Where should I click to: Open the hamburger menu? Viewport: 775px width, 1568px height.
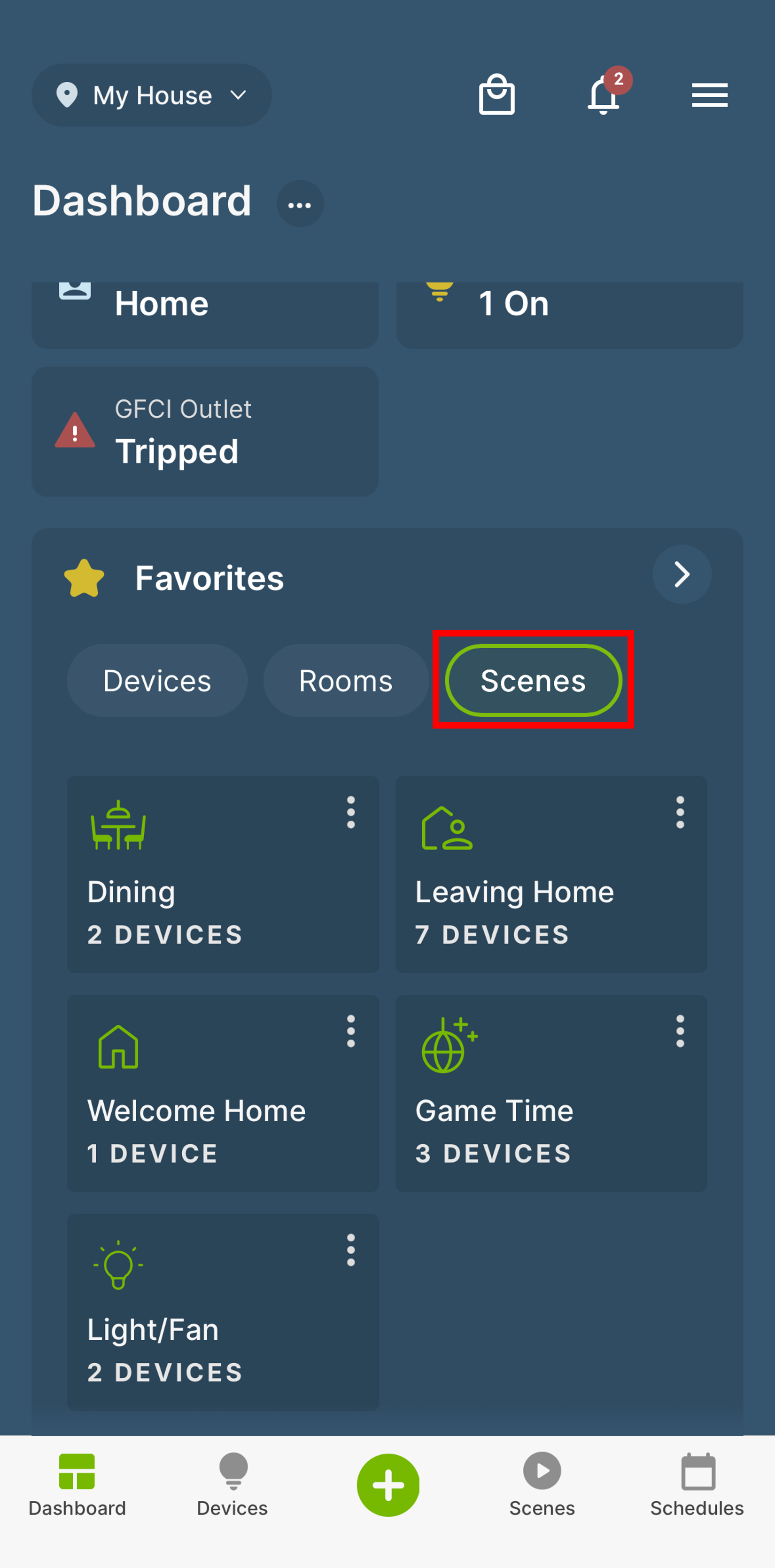(709, 95)
